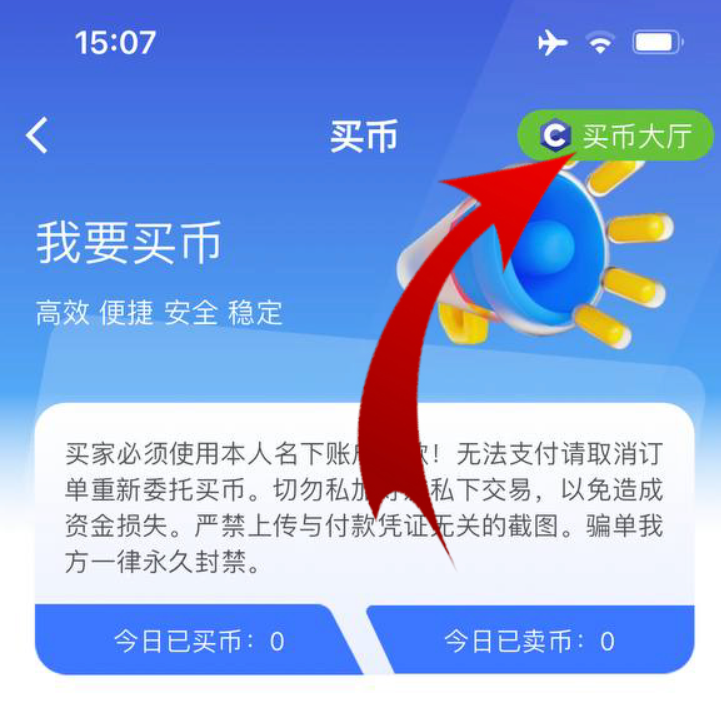Open the 买币大厅 button
The image size is (721, 709).
click(x=615, y=136)
